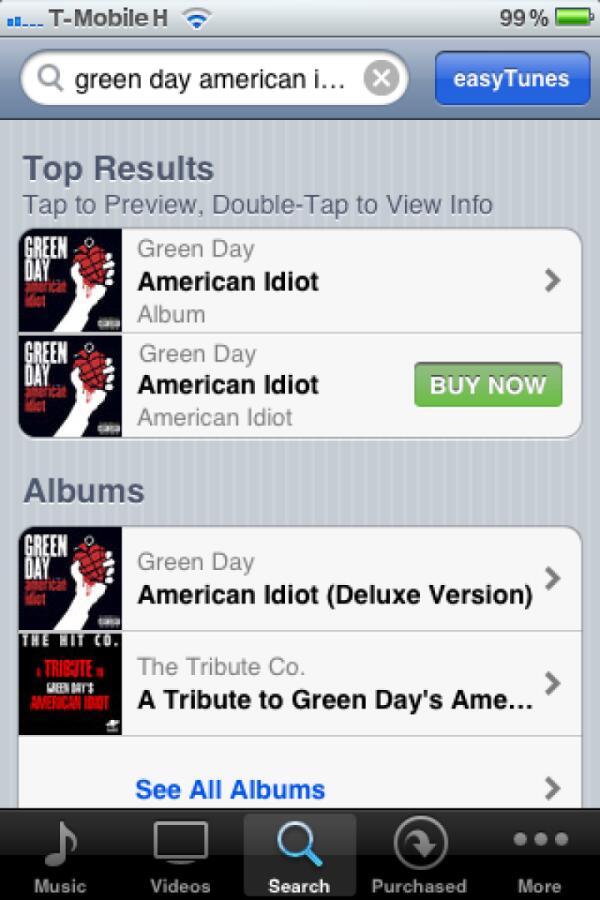The height and width of the screenshot is (900, 600).
Task: Clear the search text
Action: (x=380, y=79)
